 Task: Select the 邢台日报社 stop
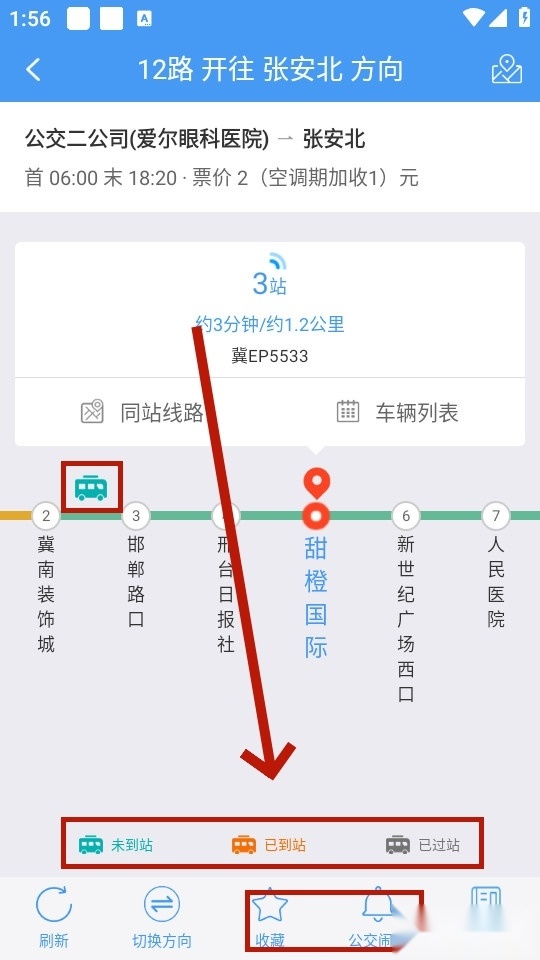click(x=225, y=579)
